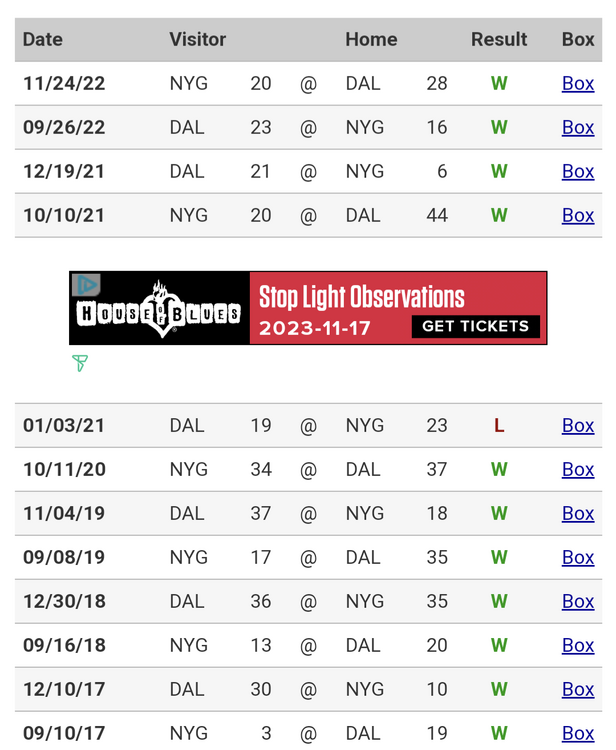
Task: Open Box link for 09/16/18 game
Action: click(x=578, y=646)
